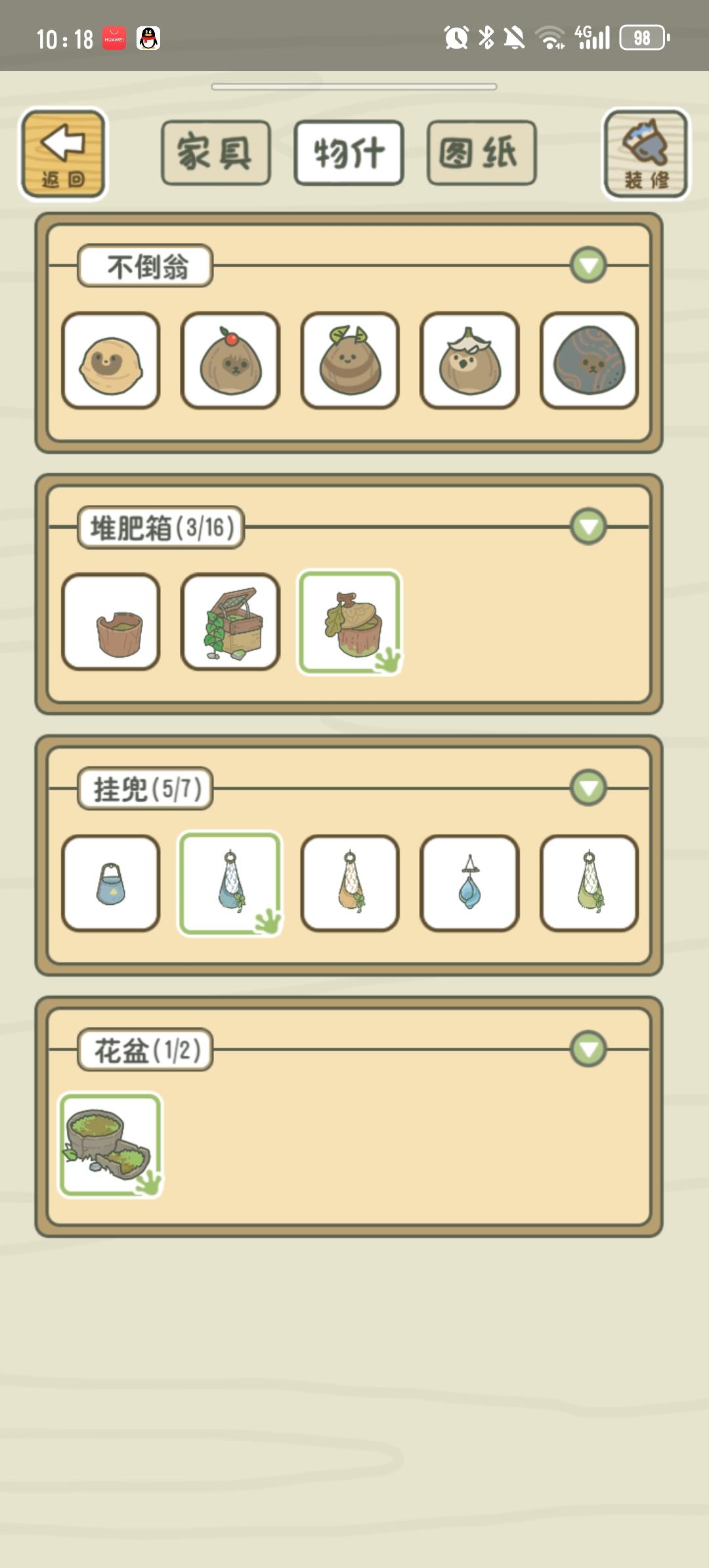Collapse the 挂兜 section
709x1568 pixels.
coord(588,788)
